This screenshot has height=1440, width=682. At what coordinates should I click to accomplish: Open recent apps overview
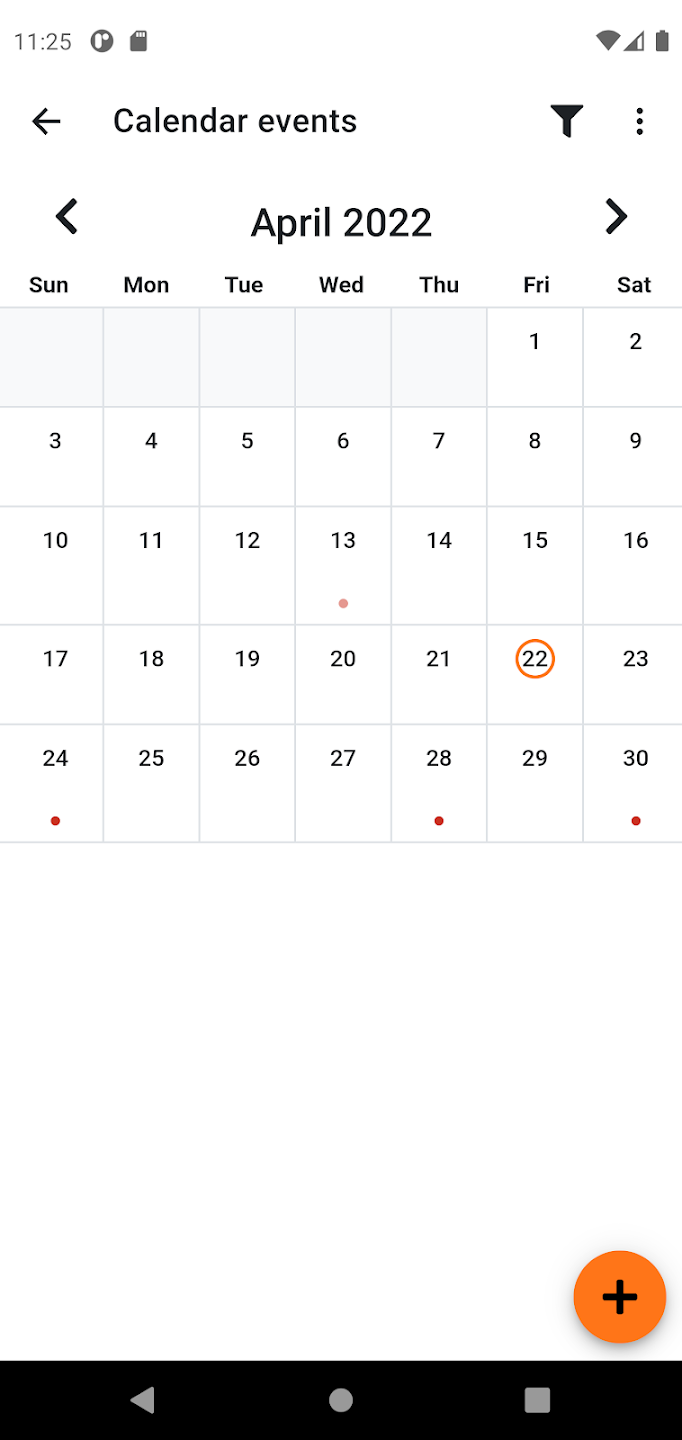(538, 1400)
